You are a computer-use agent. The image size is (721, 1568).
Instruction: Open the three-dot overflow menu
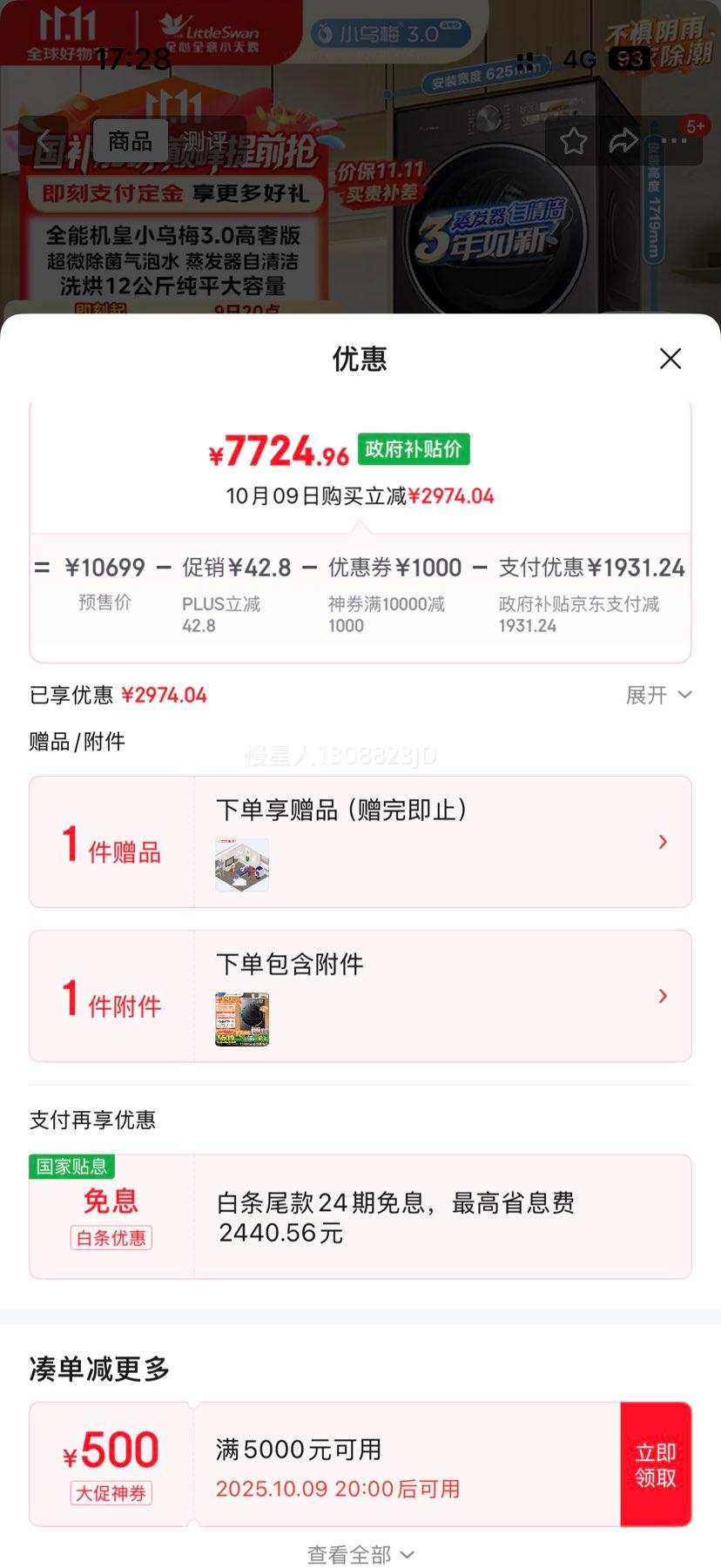[674, 141]
